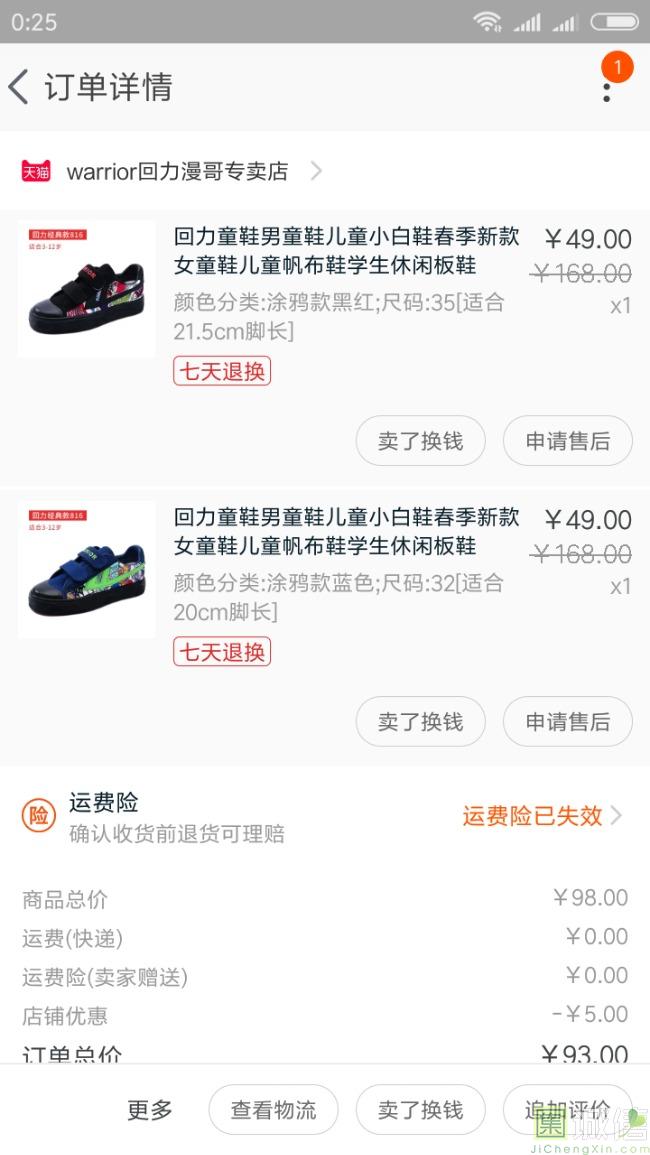Tap 卖了换钱 for the 蓝色 shoe

click(x=420, y=722)
